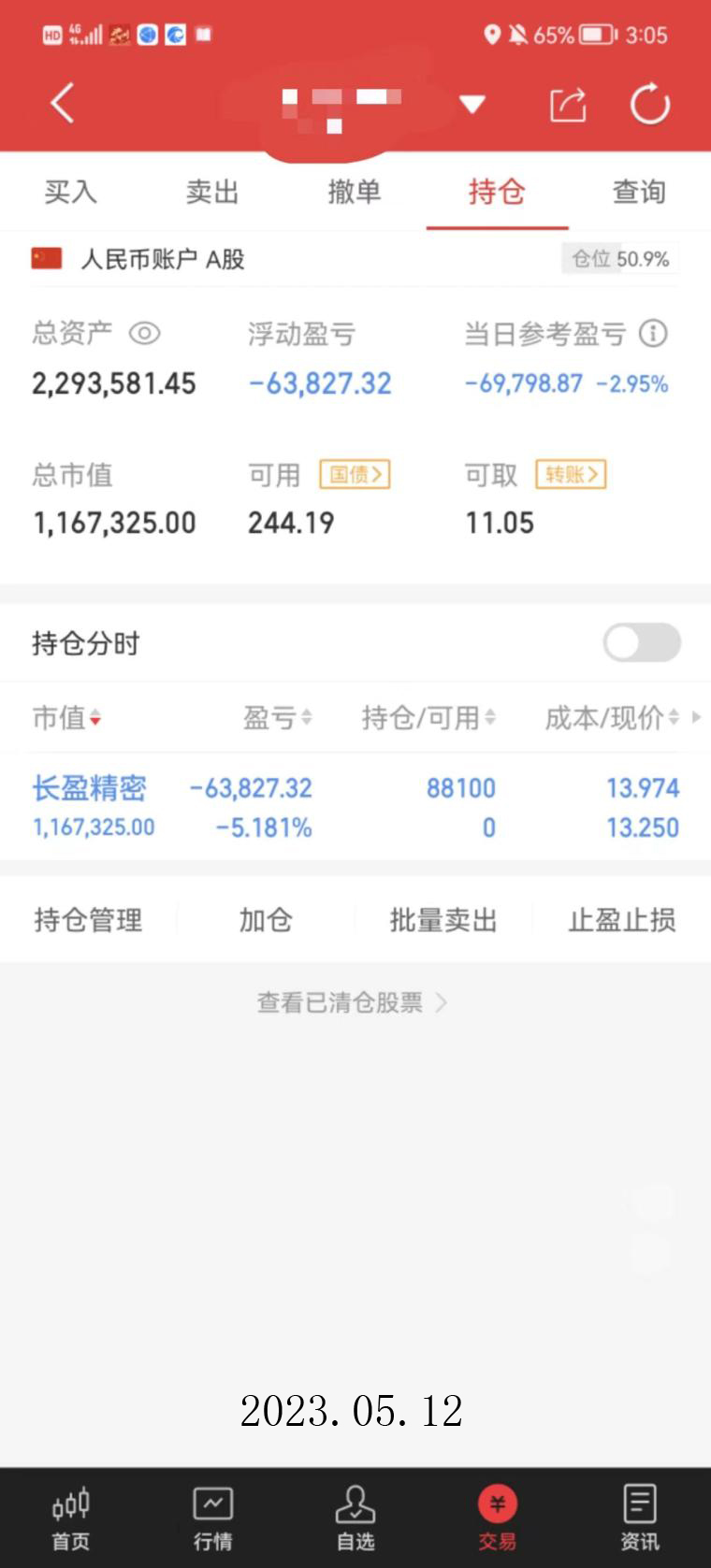Sort holdings by 盈亏
This screenshot has width=711, height=1568.
pos(277,718)
